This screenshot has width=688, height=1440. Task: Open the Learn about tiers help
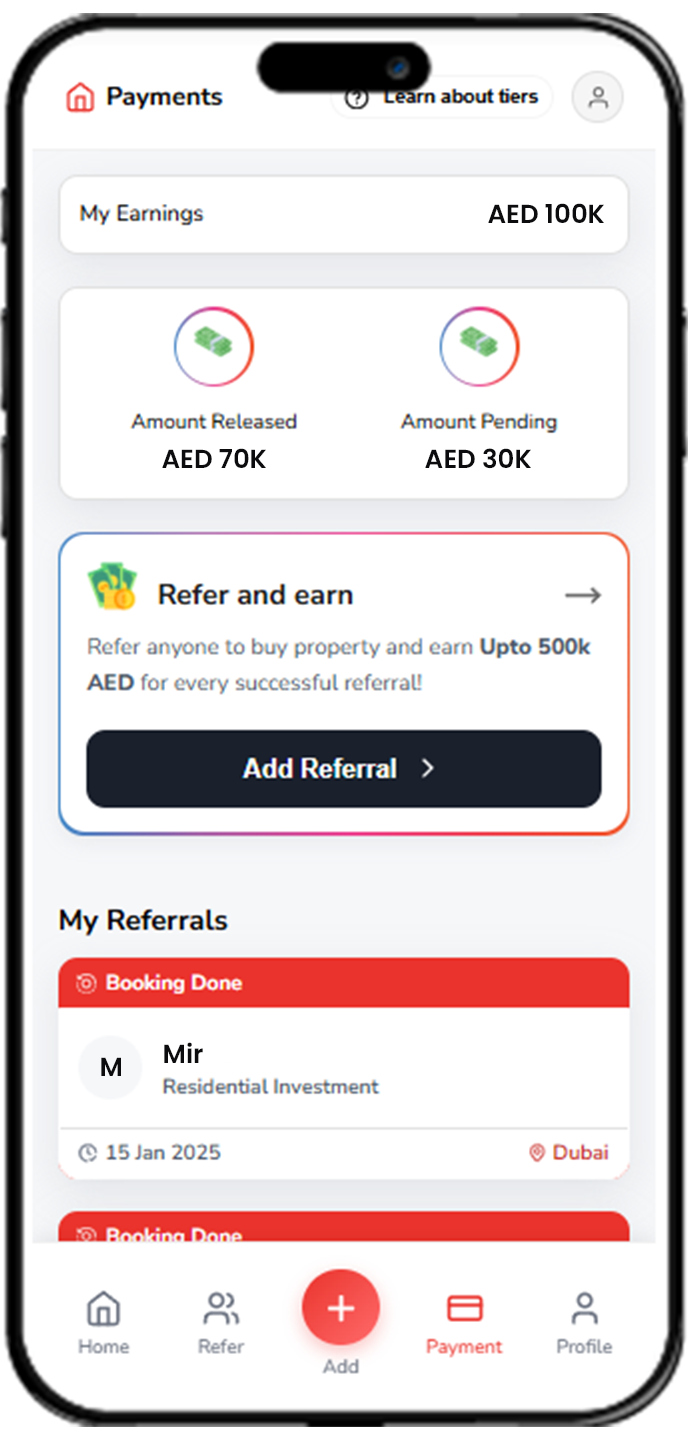pos(442,97)
